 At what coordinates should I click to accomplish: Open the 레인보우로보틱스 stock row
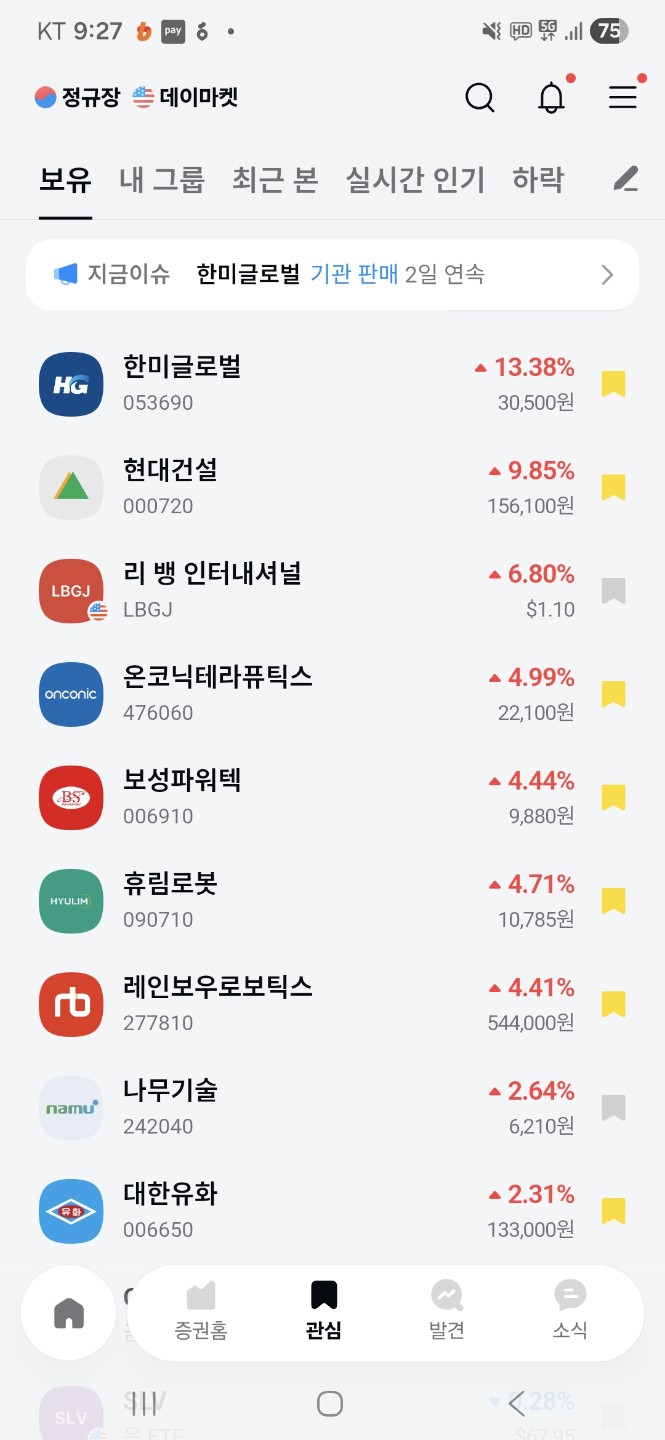point(300,1004)
